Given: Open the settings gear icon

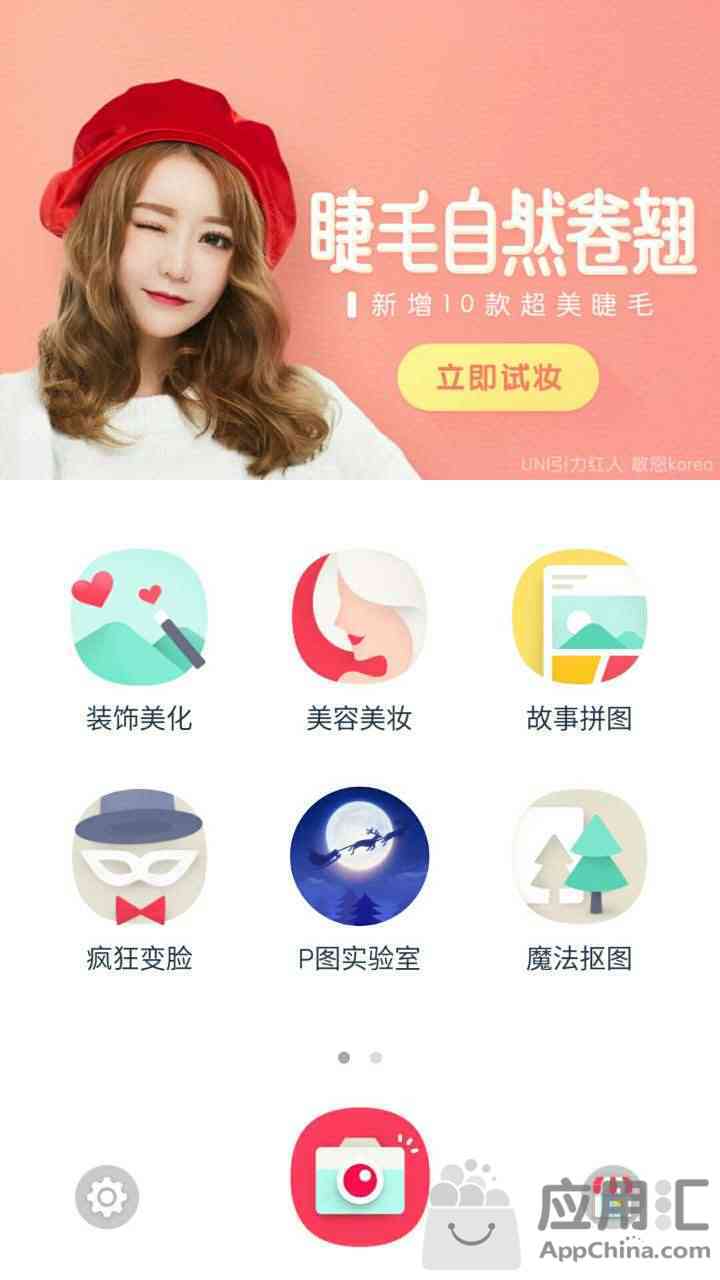Looking at the screenshot, I should [107, 1196].
